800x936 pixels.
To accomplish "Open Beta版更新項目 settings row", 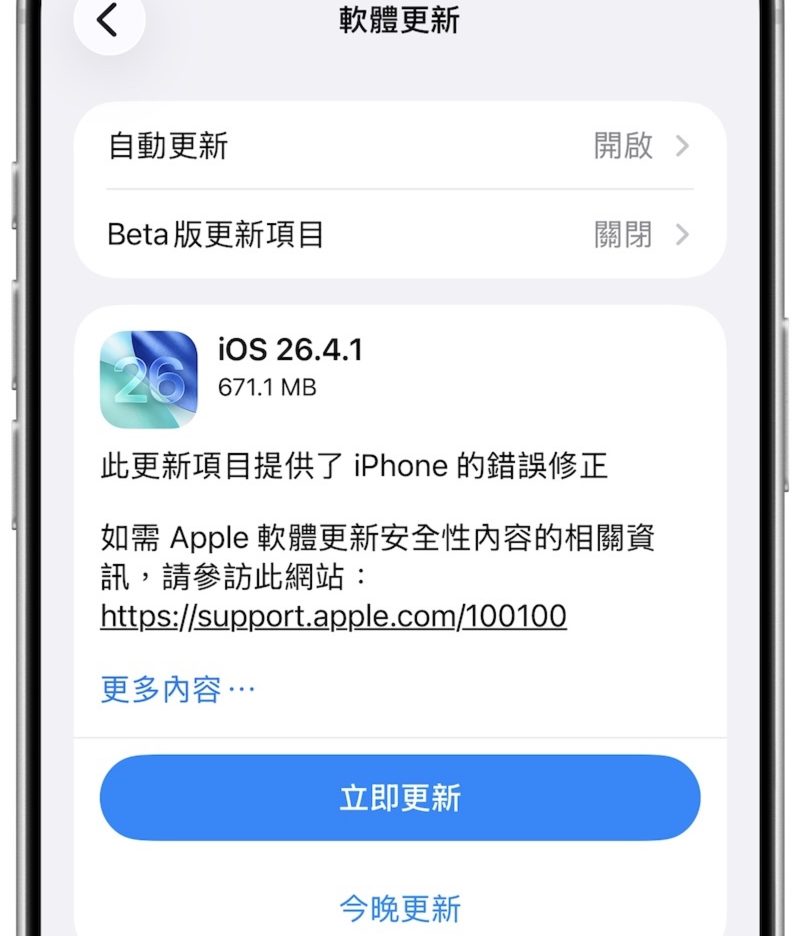I will pyautogui.click(x=399, y=234).
